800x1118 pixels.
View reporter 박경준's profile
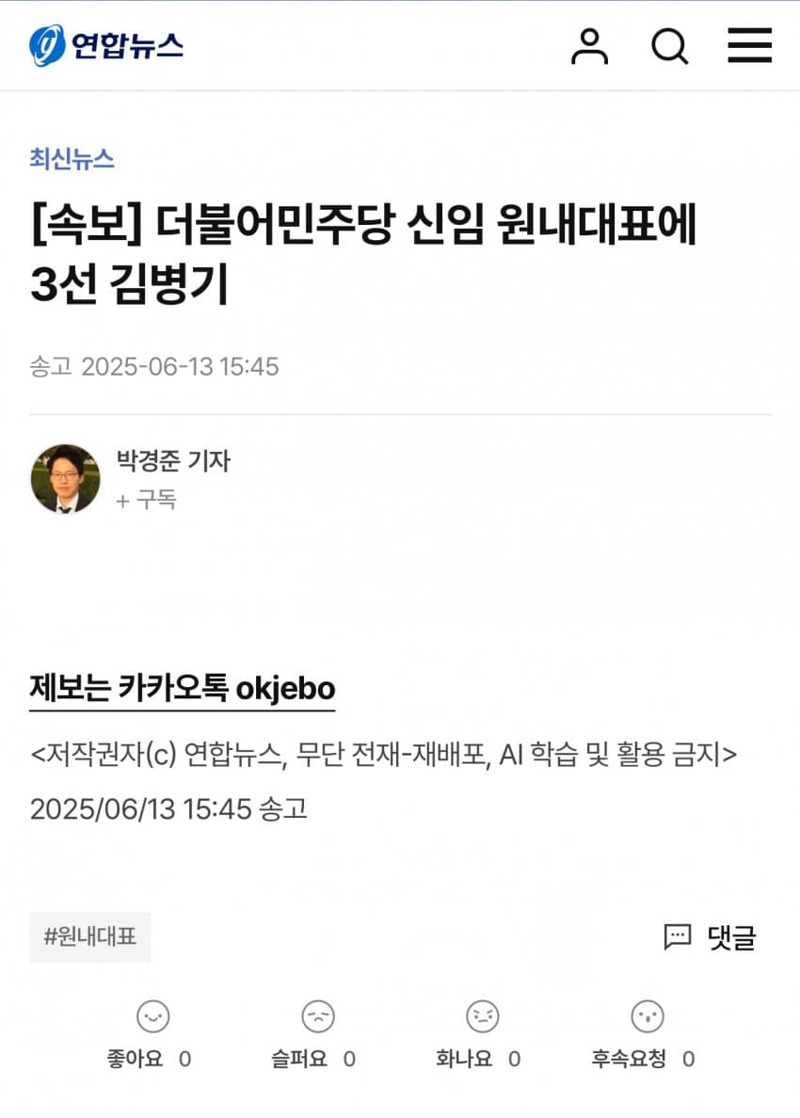(173, 461)
